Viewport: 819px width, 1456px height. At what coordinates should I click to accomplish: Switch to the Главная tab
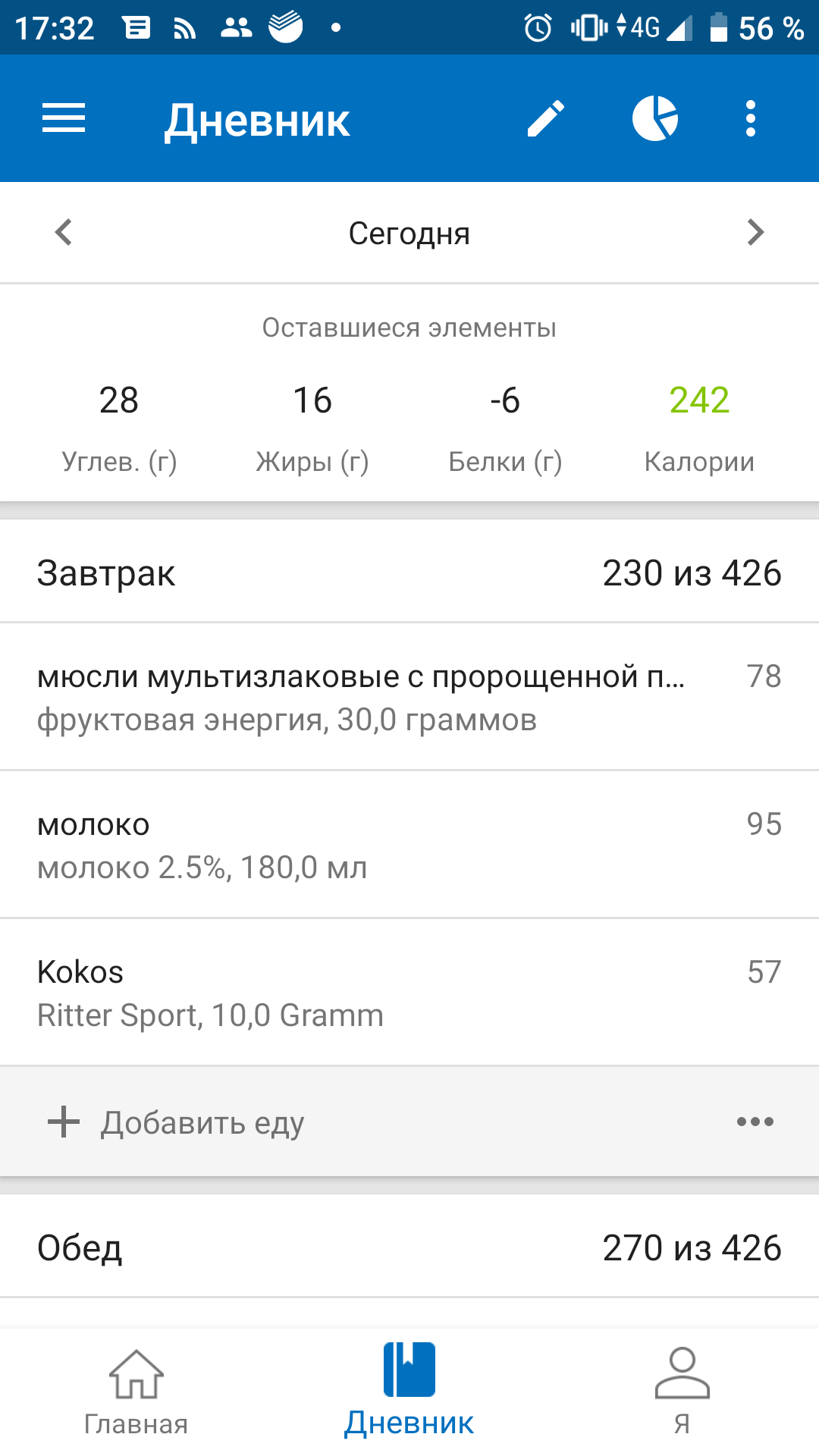click(x=136, y=1393)
